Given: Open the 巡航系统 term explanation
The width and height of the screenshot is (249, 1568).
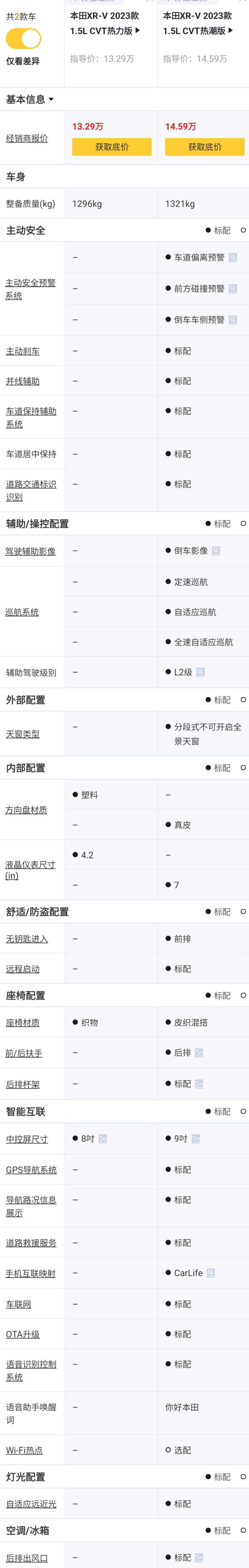Looking at the screenshot, I should pyautogui.click(x=22, y=612).
